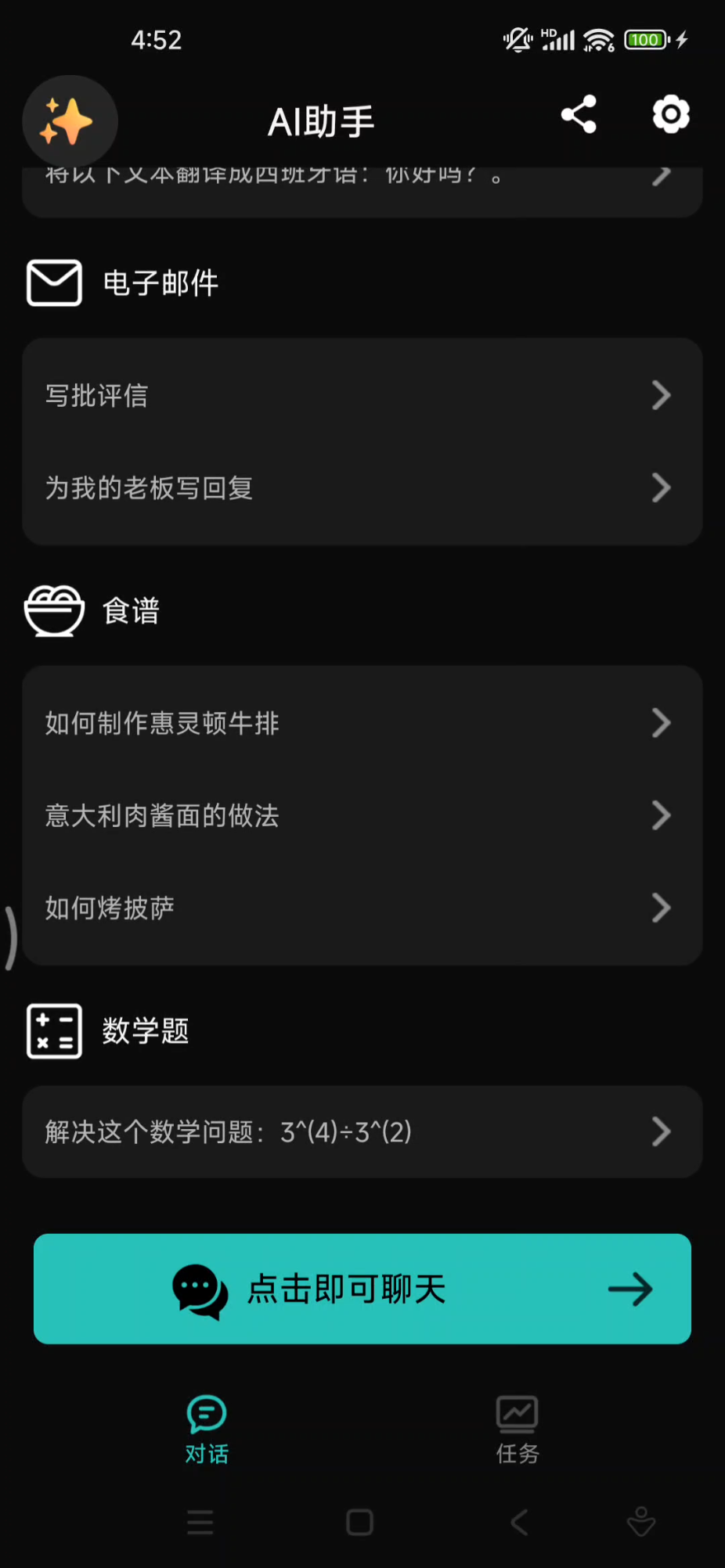Choose the 为我的老板写回复 prompt
The width and height of the screenshot is (725, 1568).
pos(362,488)
